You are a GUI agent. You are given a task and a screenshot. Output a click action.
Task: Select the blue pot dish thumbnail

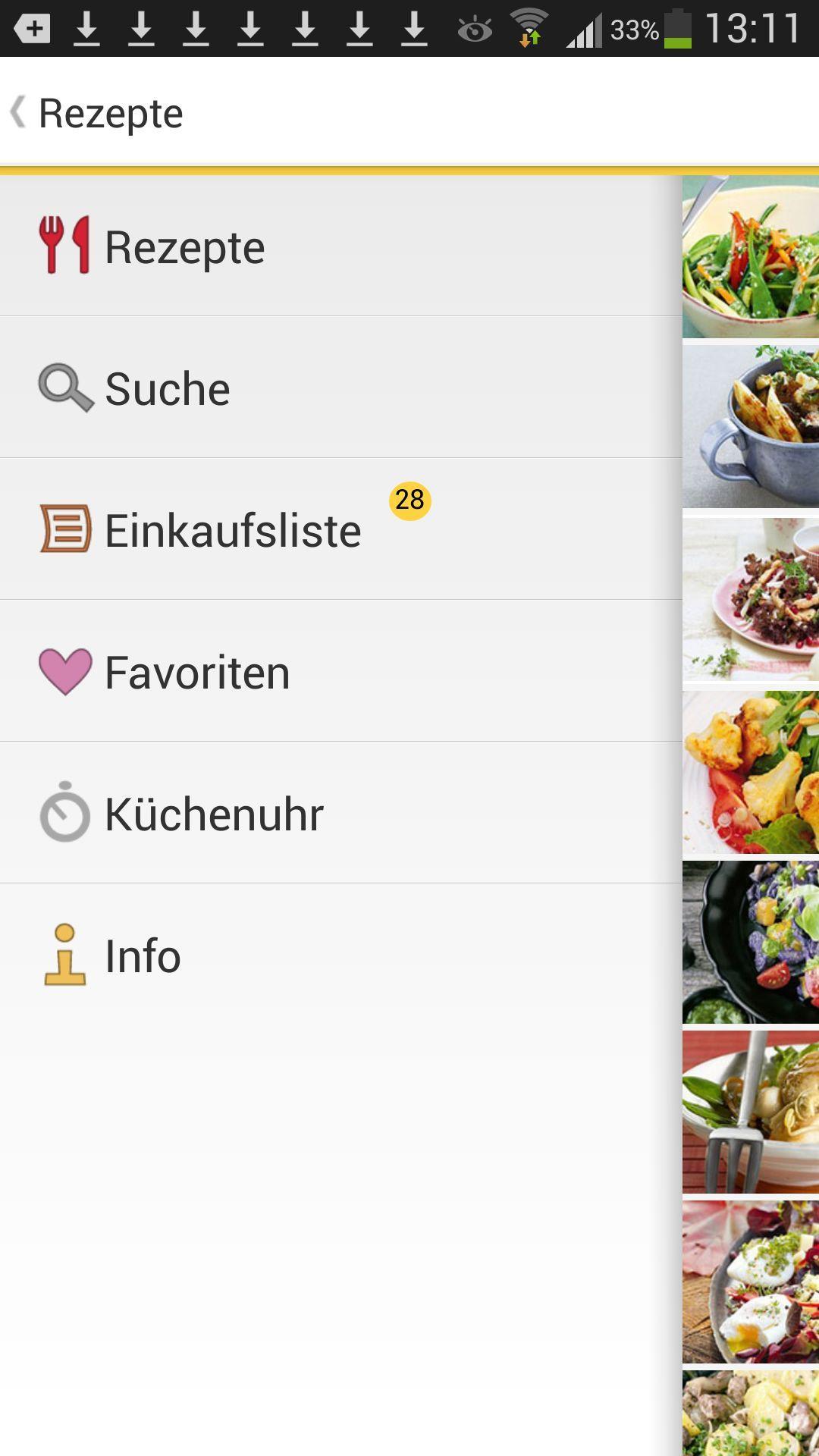point(749,425)
